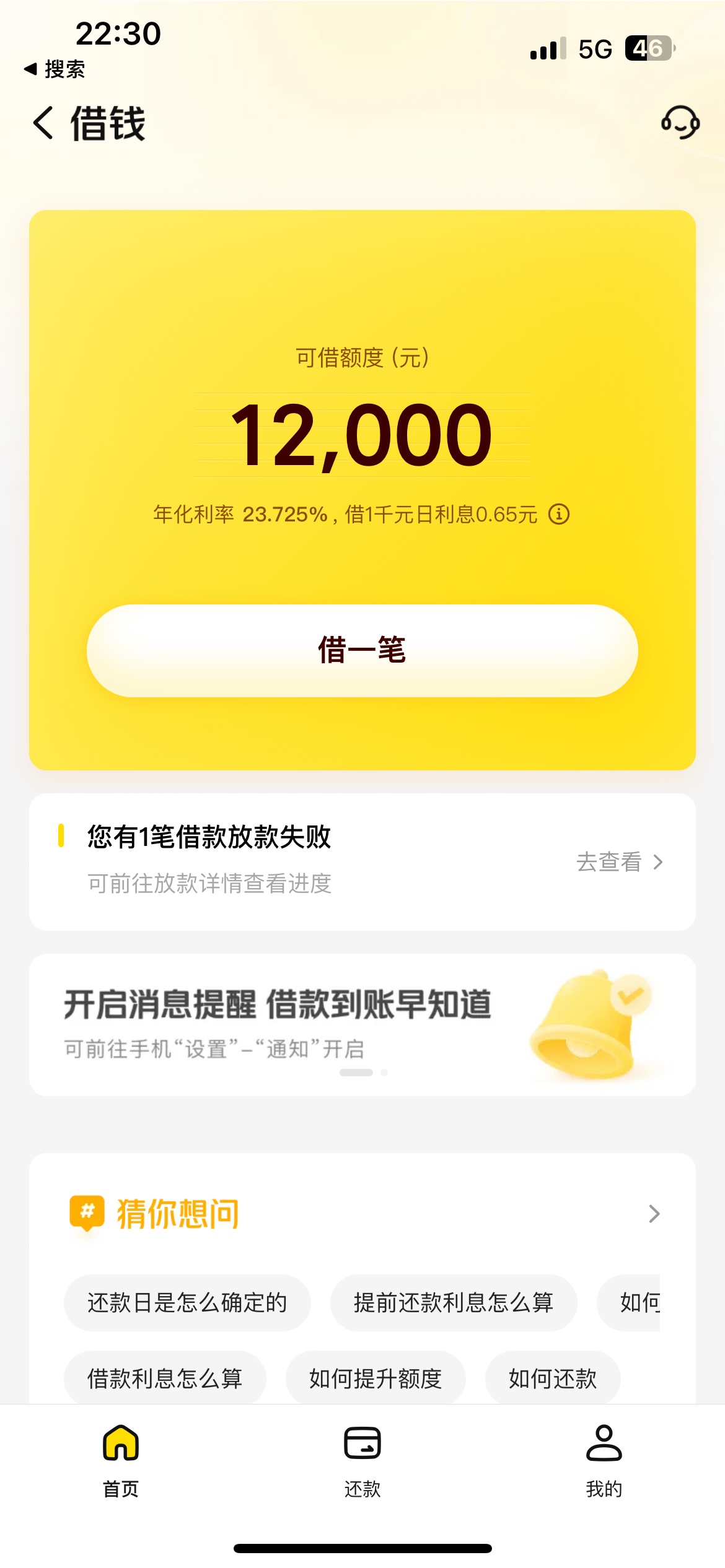Tap the 如何还款 question chip
The height and width of the screenshot is (1568, 725).
click(552, 1378)
